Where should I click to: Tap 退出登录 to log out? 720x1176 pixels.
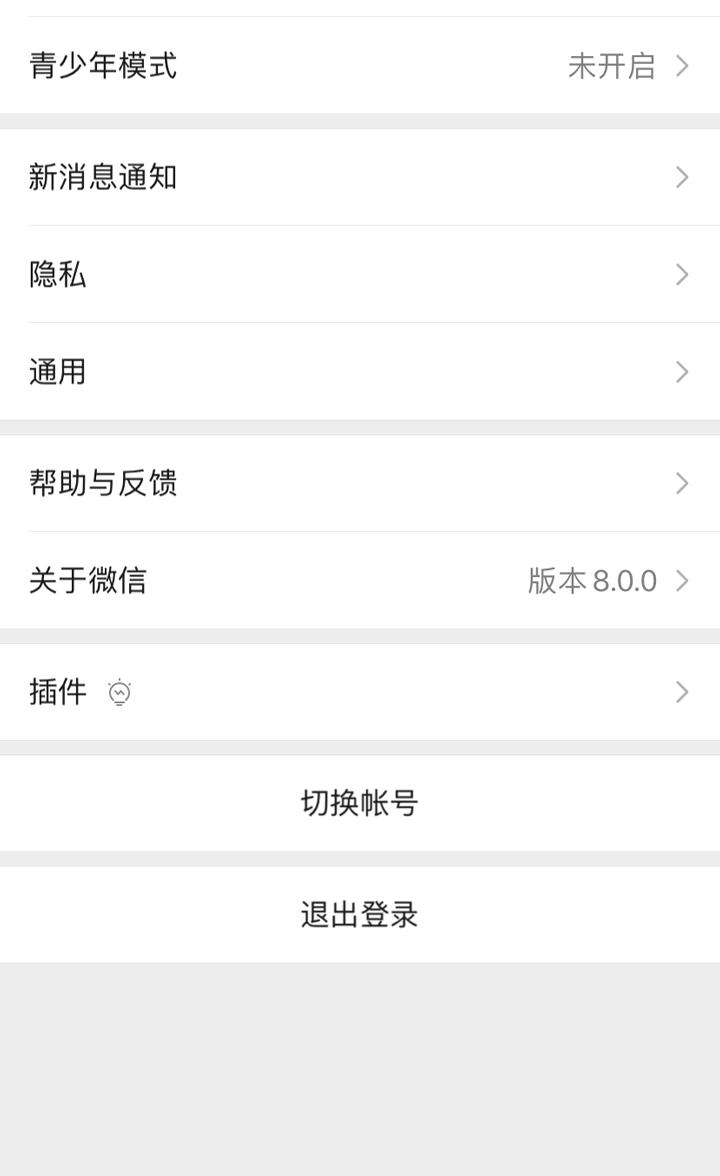point(360,915)
